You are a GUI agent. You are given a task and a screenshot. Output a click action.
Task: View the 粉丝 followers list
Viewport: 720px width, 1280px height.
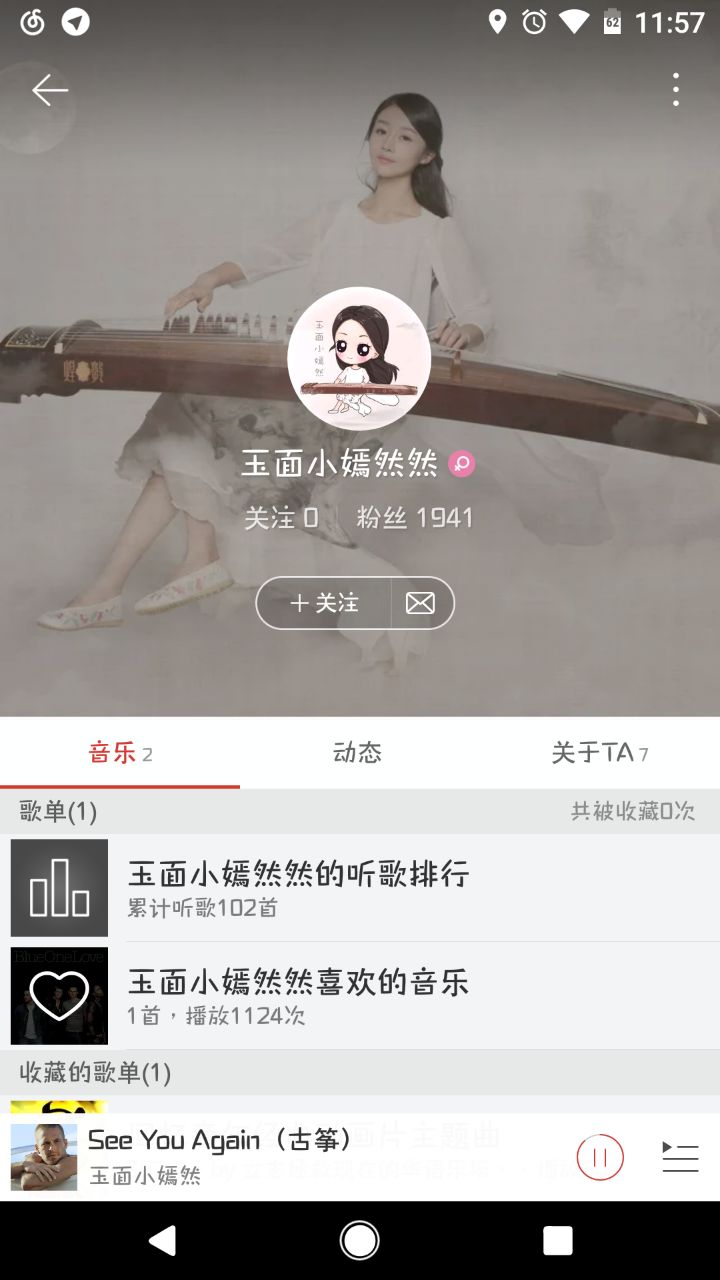tap(415, 518)
